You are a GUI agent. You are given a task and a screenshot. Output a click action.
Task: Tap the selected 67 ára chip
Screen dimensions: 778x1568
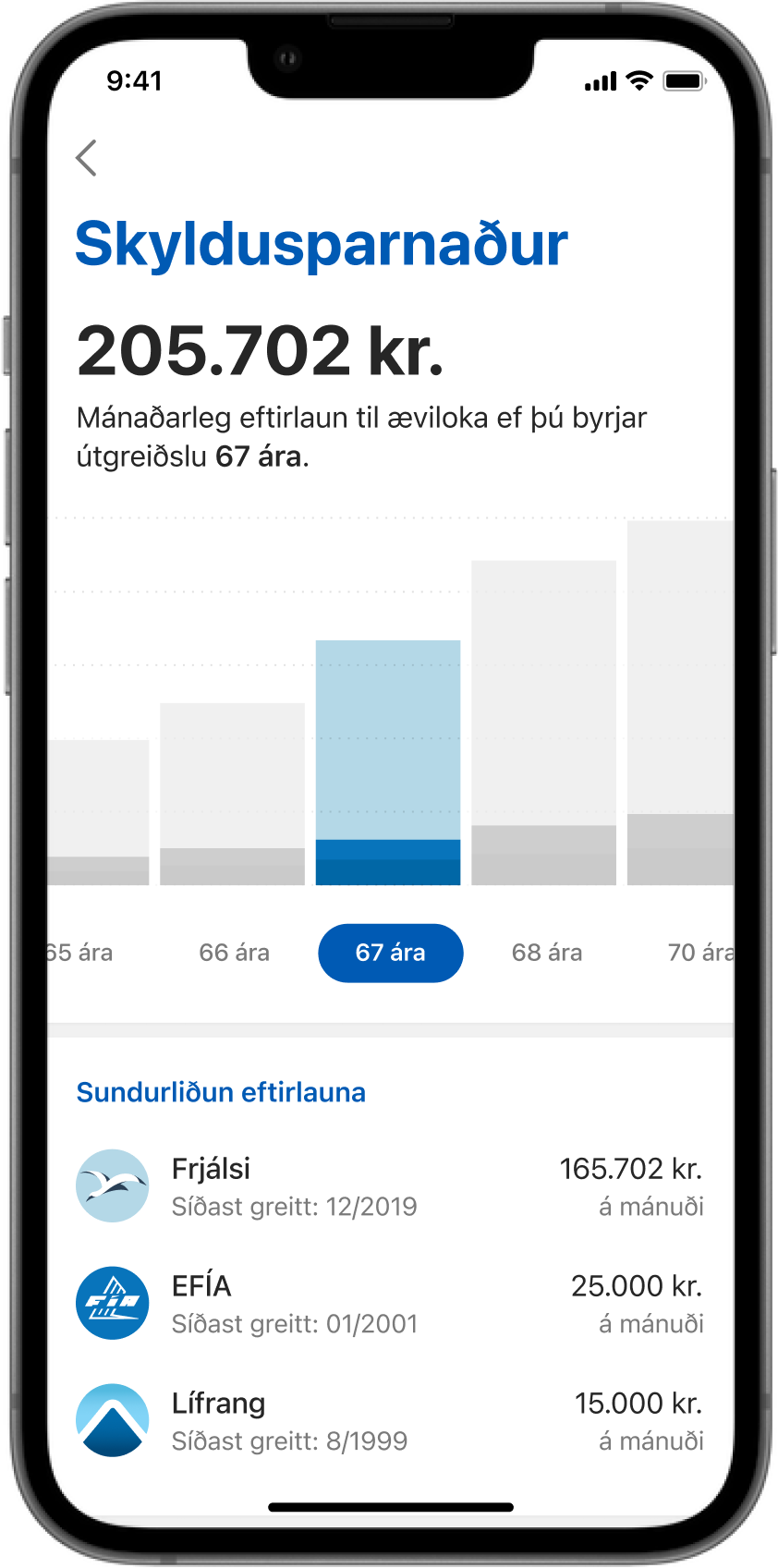[390, 953]
